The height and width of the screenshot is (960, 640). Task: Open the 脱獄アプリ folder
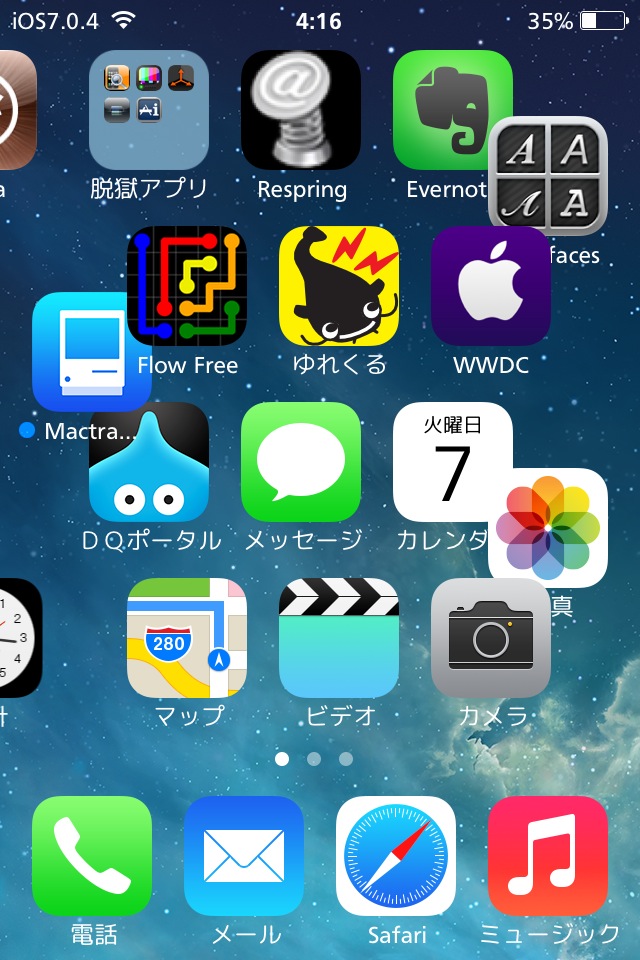[149, 110]
